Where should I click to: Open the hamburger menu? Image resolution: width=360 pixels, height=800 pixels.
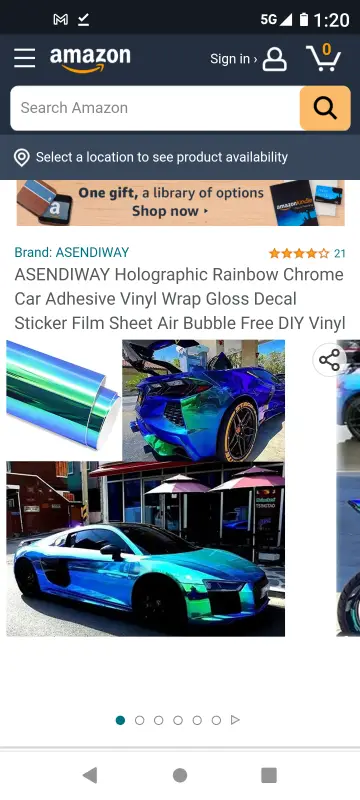tap(24, 58)
